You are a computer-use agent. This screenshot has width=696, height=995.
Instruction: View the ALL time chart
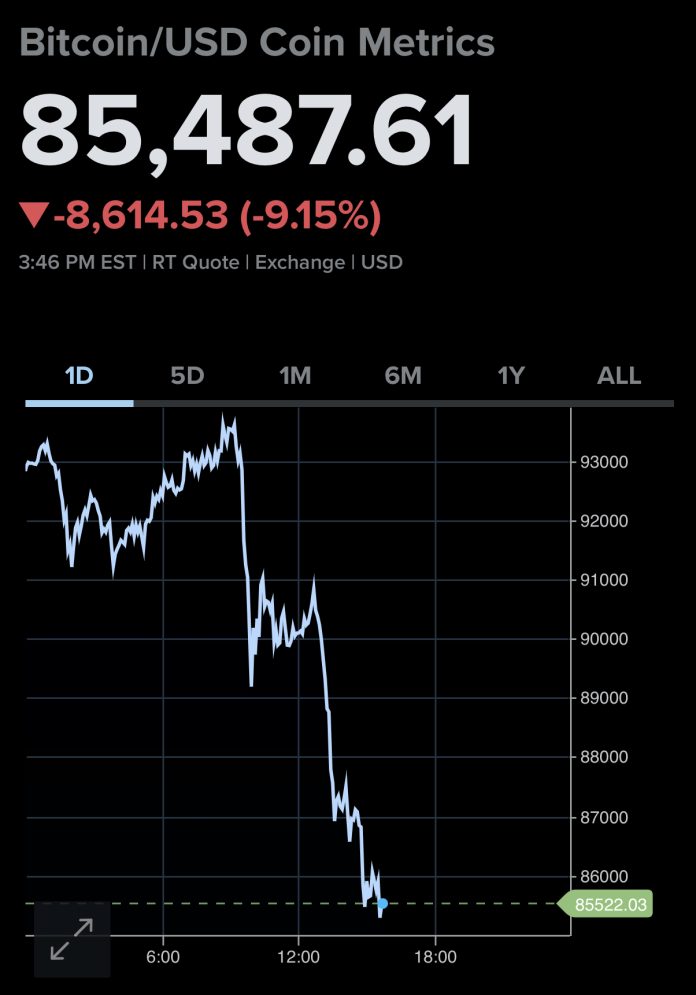point(619,376)
